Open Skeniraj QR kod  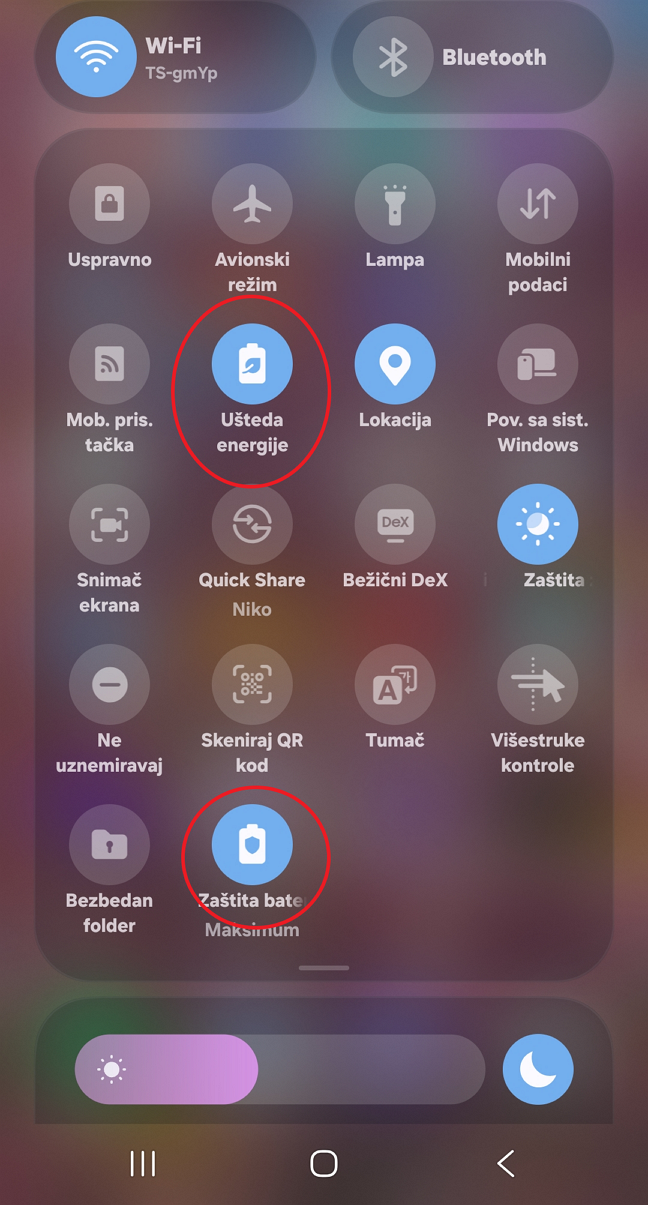(x=252, y=684)
